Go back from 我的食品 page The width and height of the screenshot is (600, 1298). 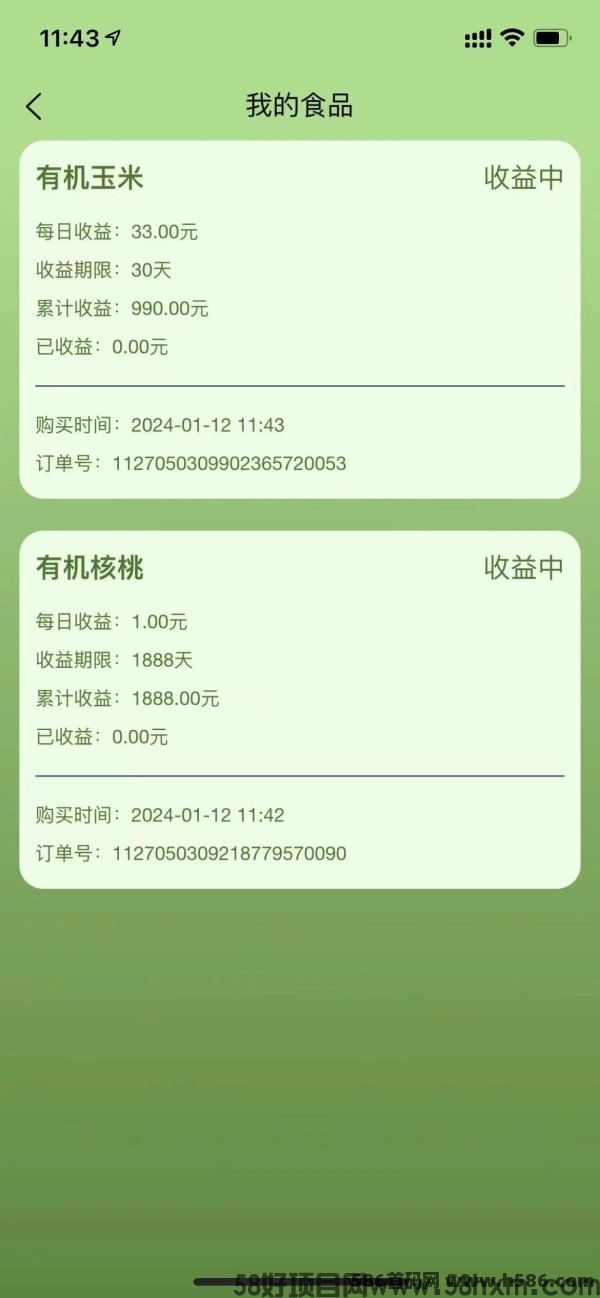click(x=34, y=107)
